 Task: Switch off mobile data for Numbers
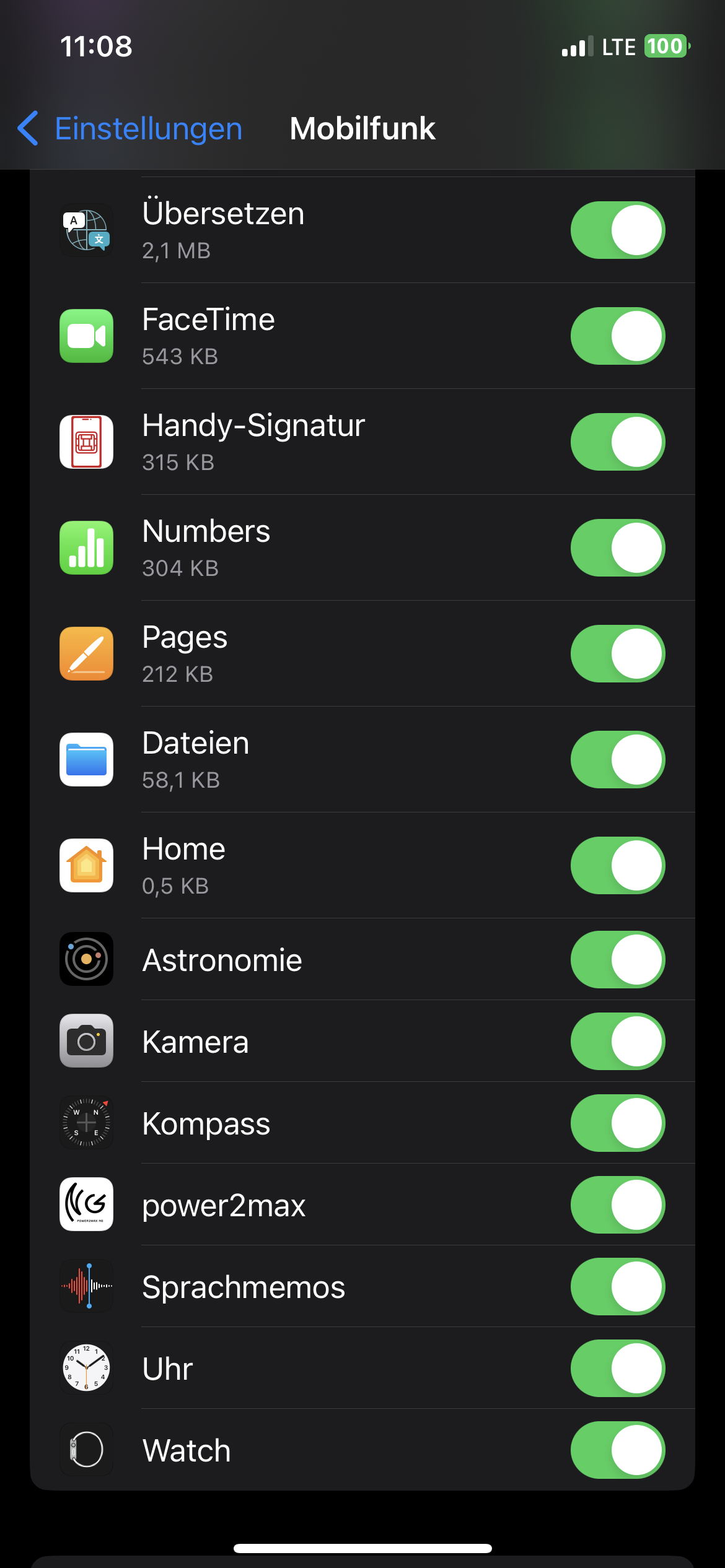(x=617, y=548)
